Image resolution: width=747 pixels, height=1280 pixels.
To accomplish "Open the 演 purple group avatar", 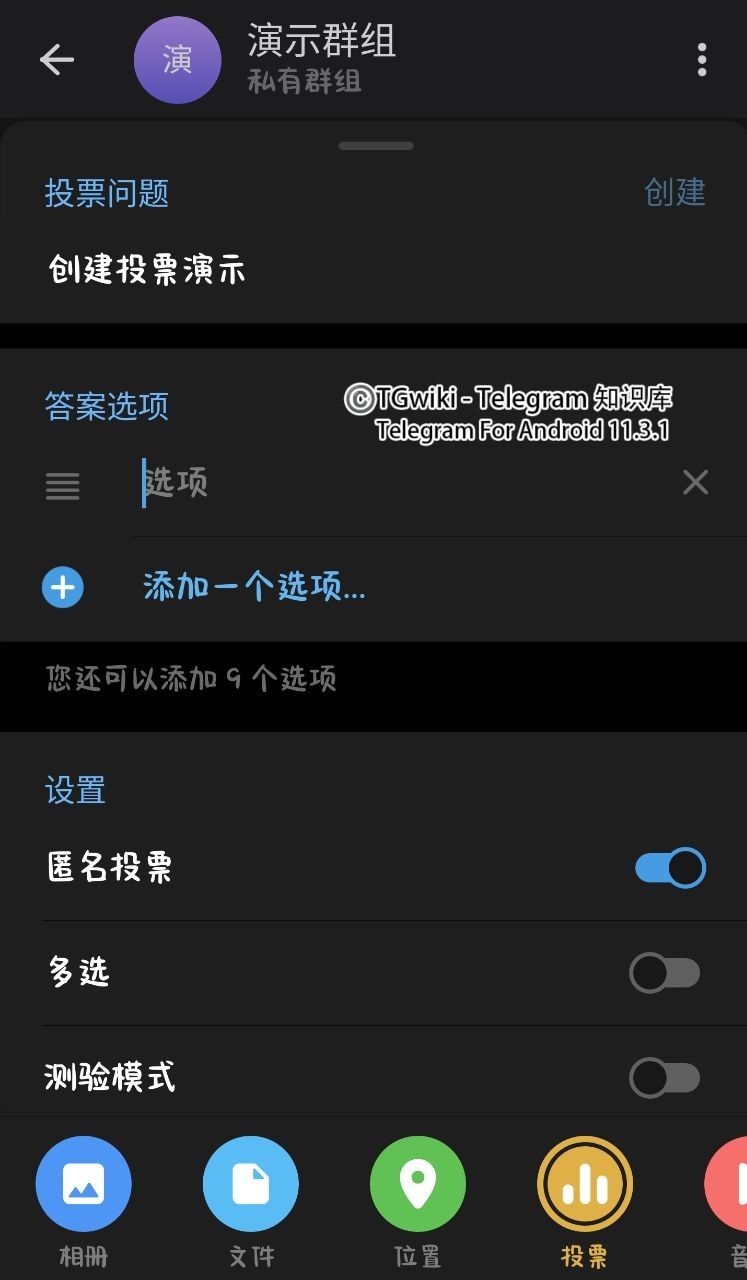I will 178,60.
